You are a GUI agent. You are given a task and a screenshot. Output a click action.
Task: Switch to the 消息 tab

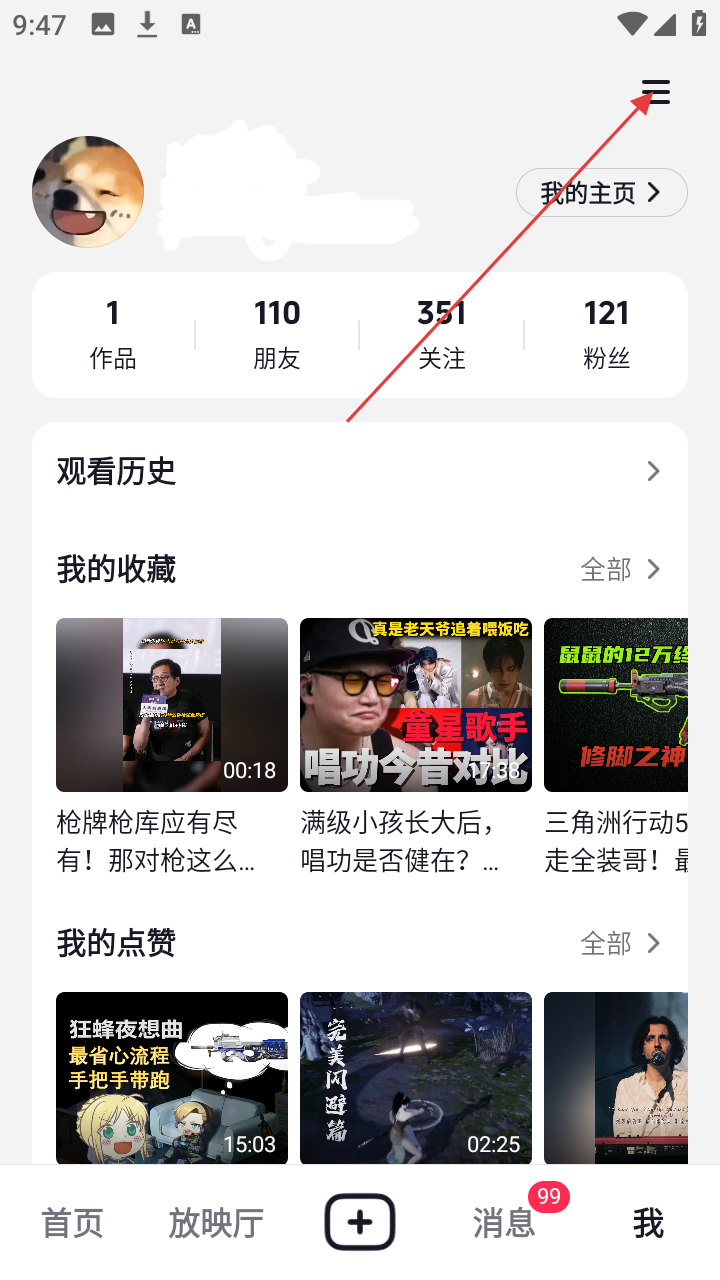click(504, 1223)
